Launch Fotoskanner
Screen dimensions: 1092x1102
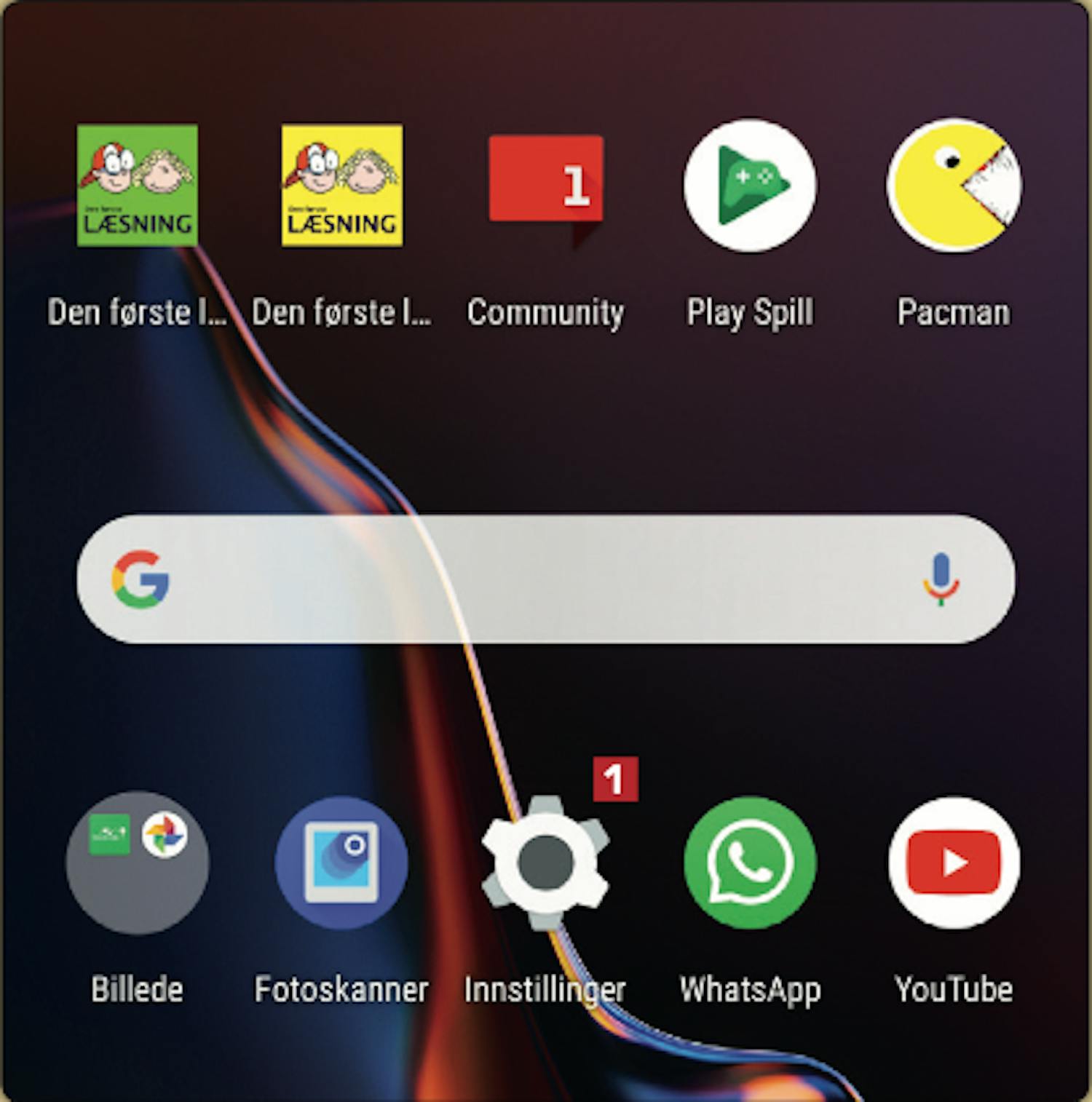341,863
